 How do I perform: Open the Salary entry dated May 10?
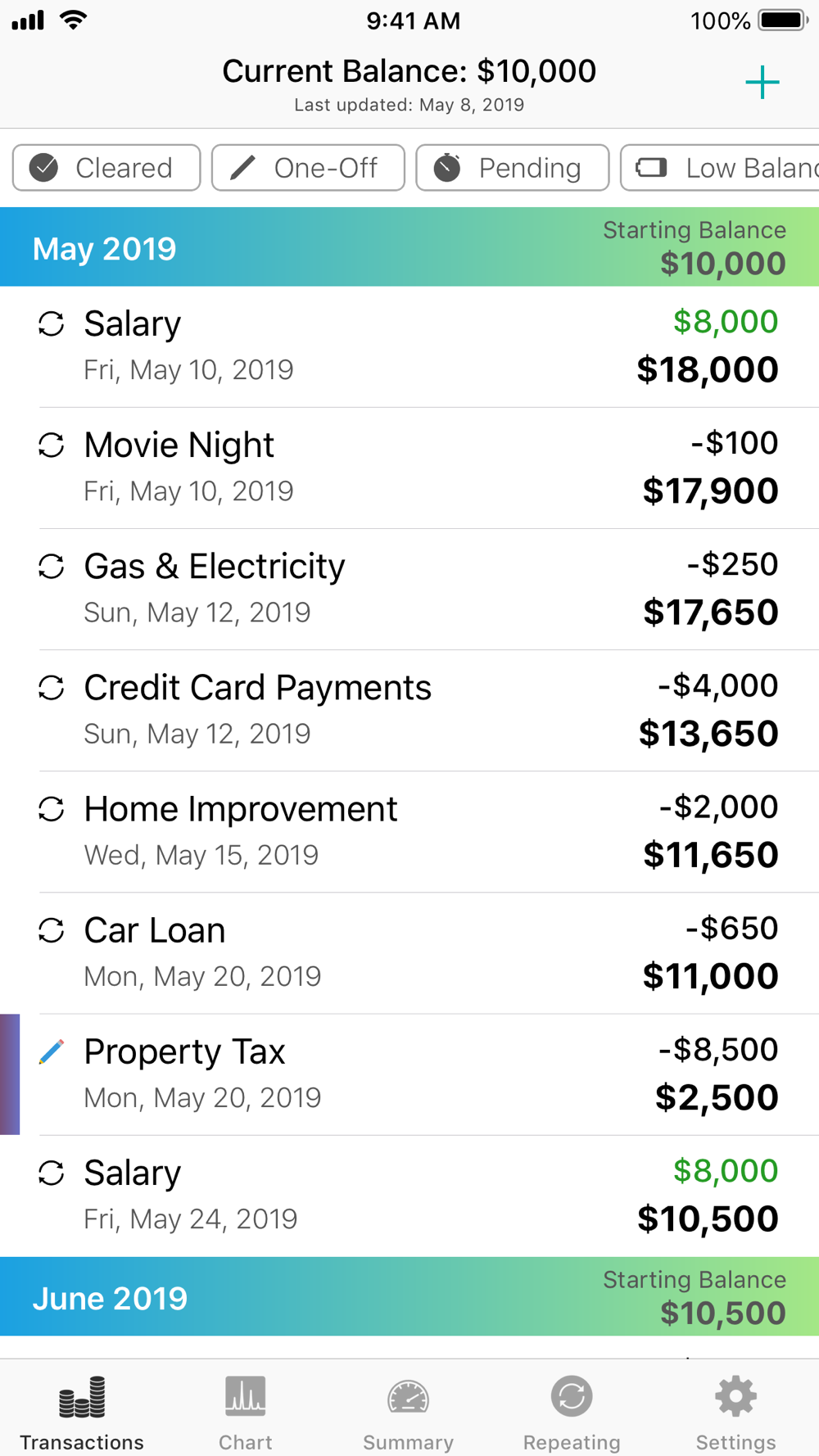(409, 346)
